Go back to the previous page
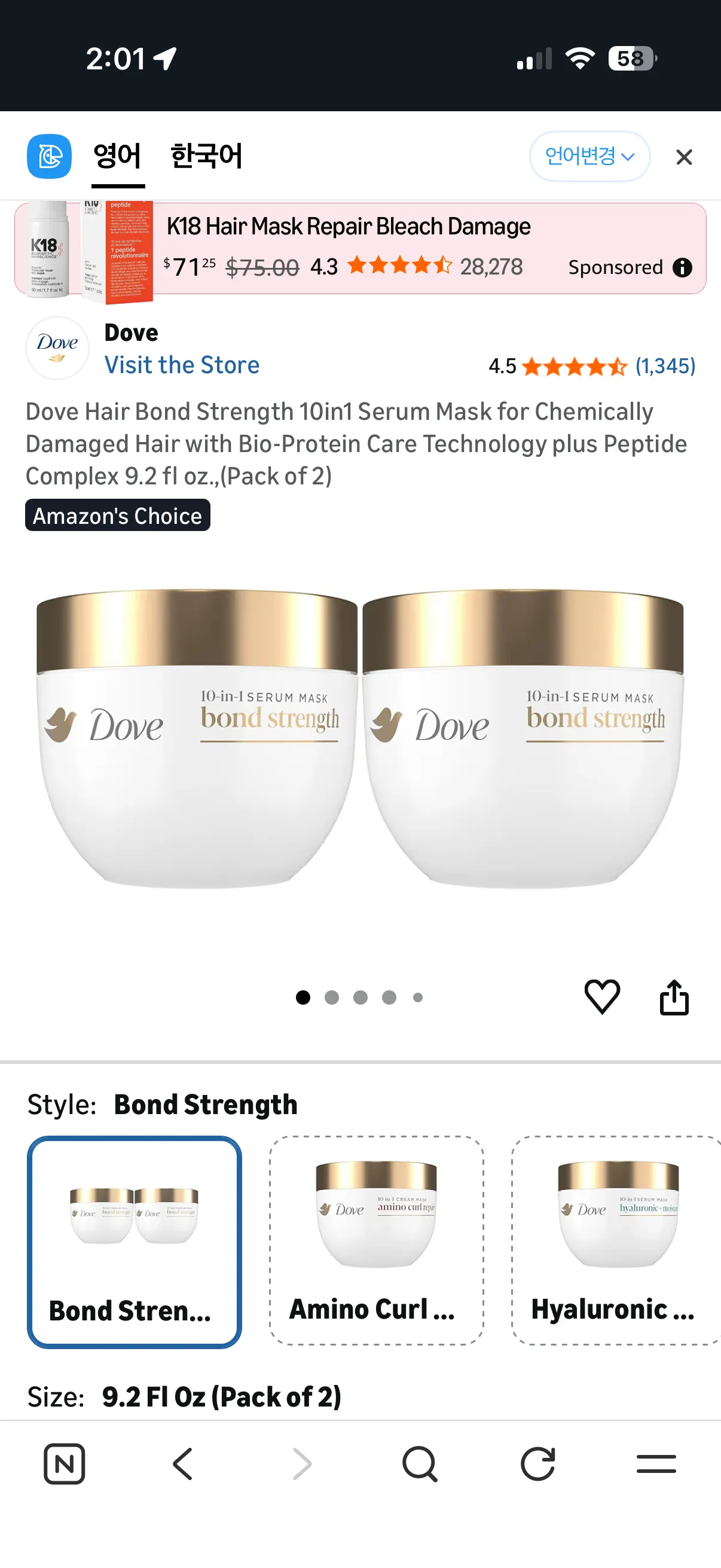This screenshot has height=1568, width=721. click(182, 1463)
